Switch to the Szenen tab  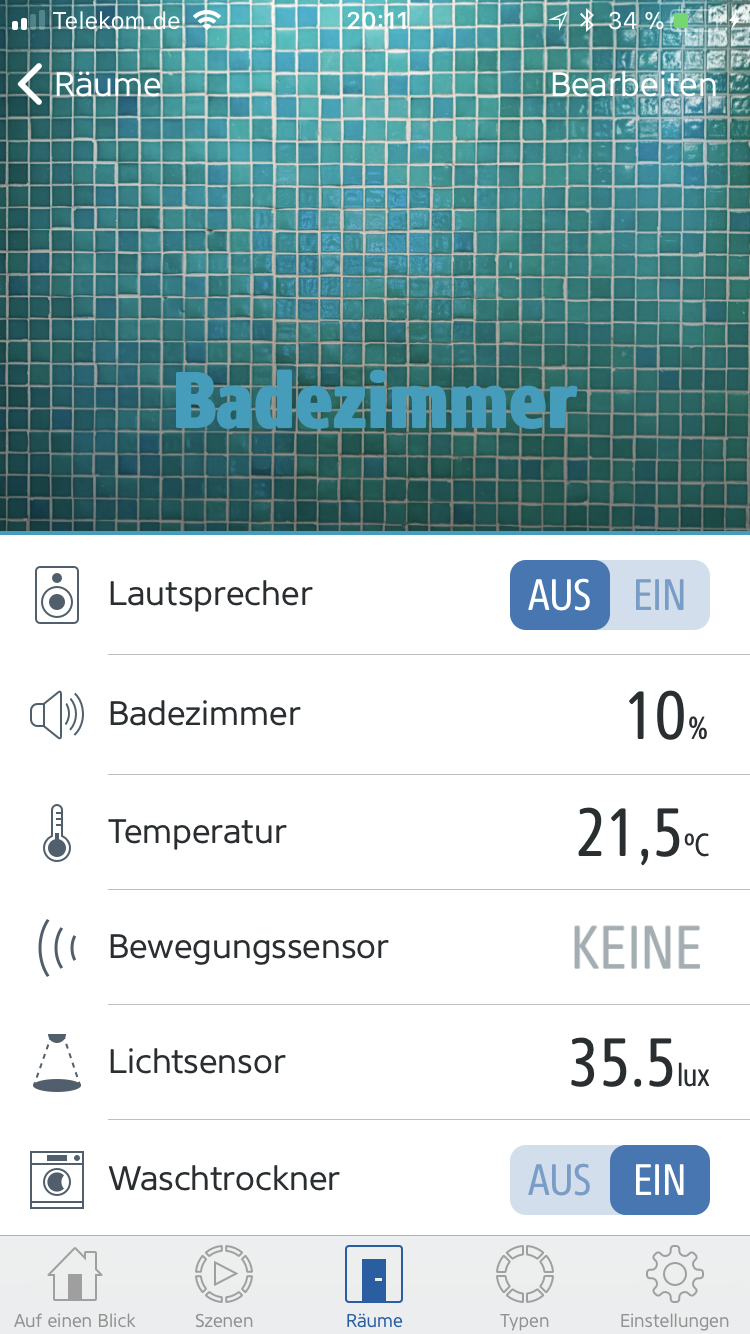coord(224,1286)
